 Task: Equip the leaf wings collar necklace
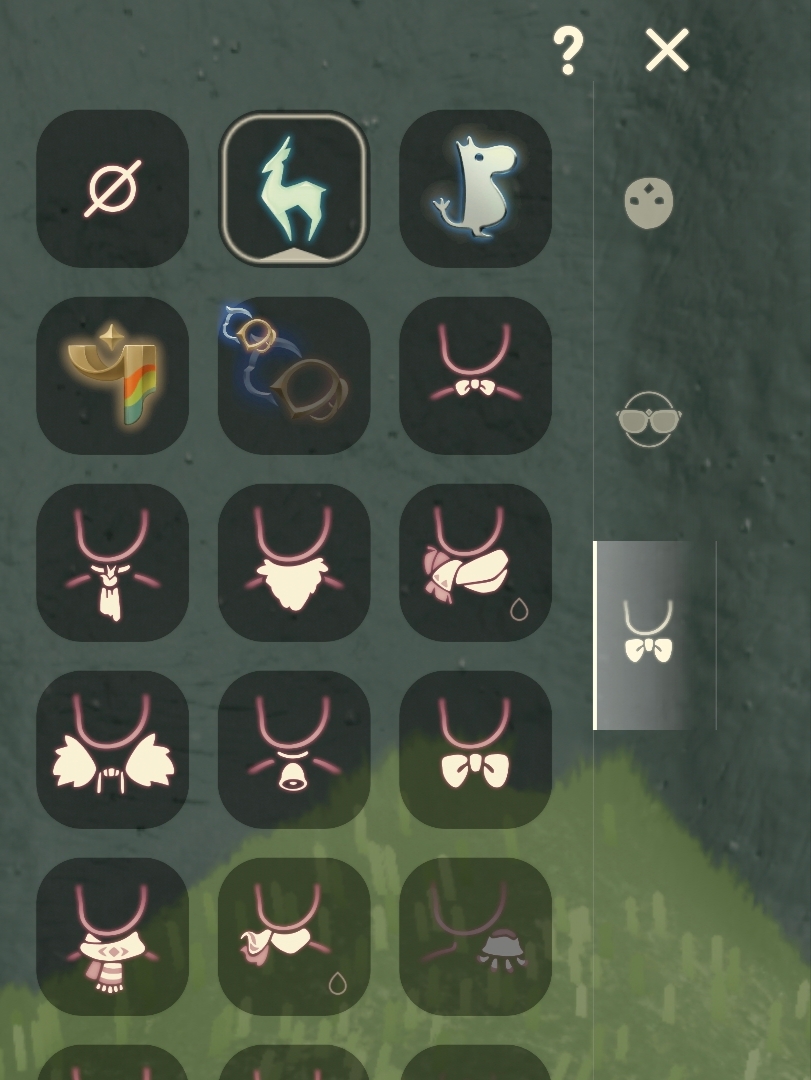112,750
